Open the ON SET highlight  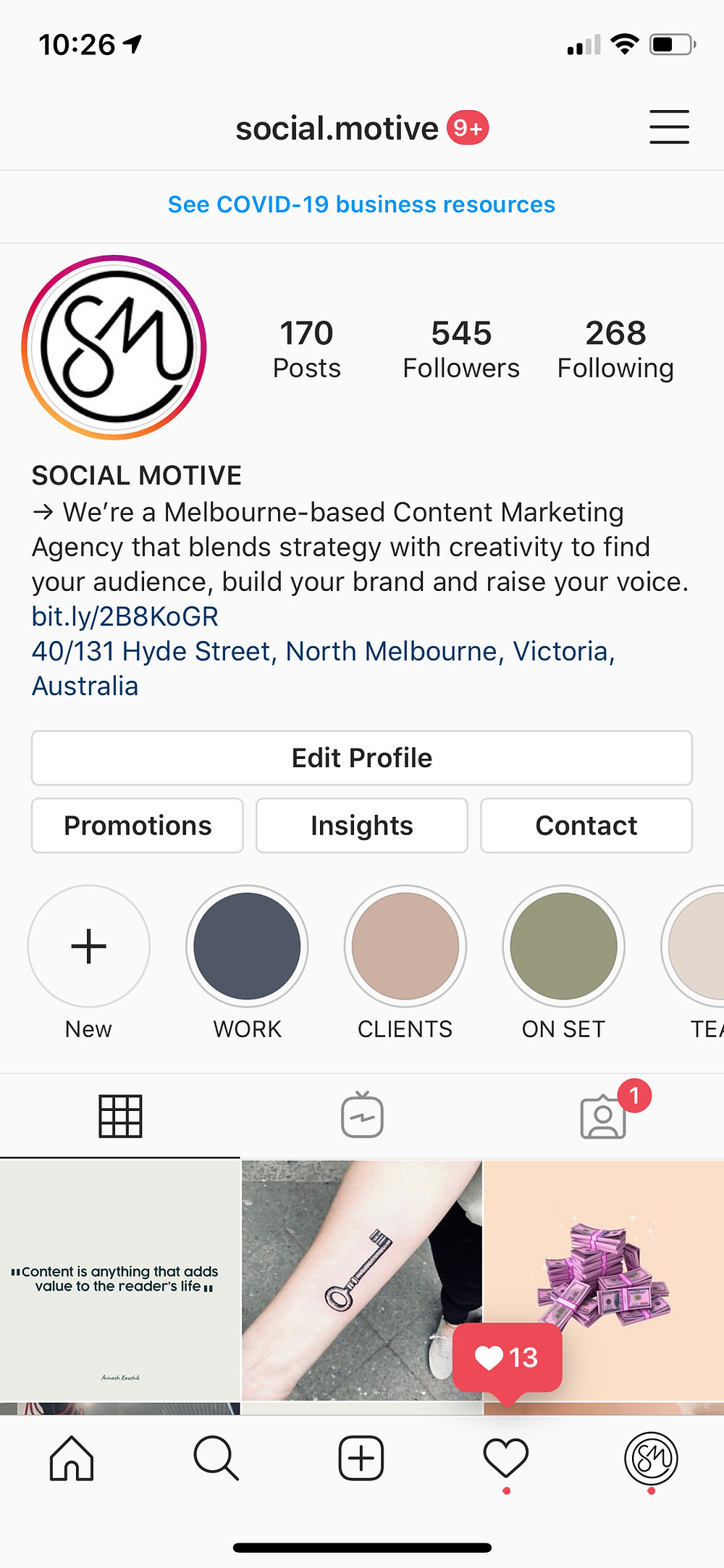click(563, 947)
